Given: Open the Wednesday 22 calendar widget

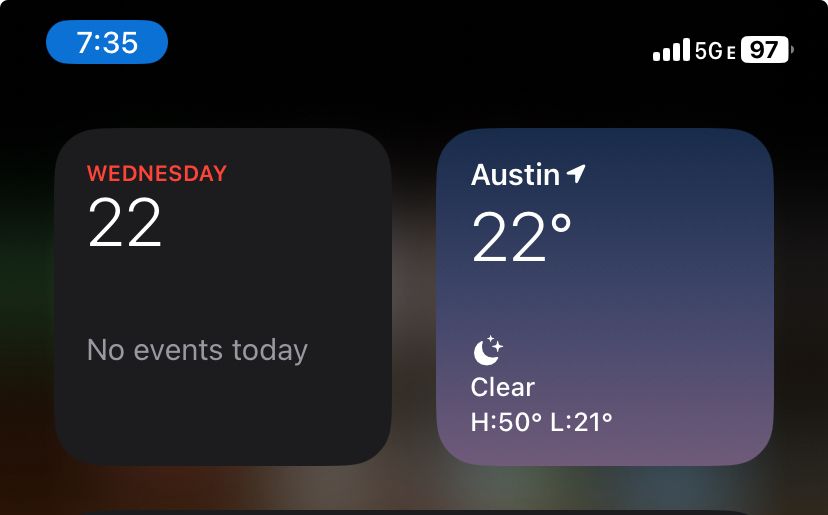Looking at the screenshot, I should coord(223,297).
